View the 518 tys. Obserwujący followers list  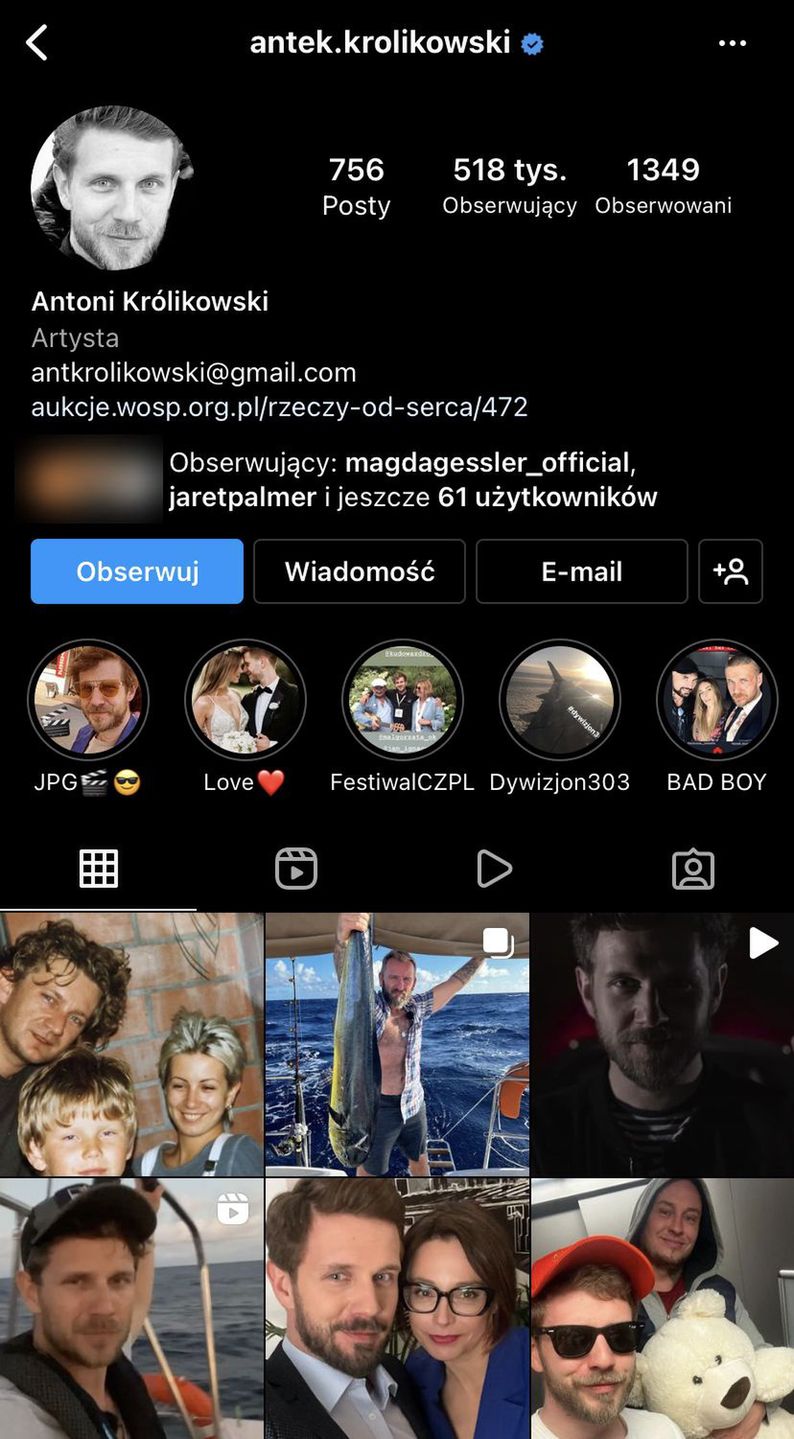(509, 185)
